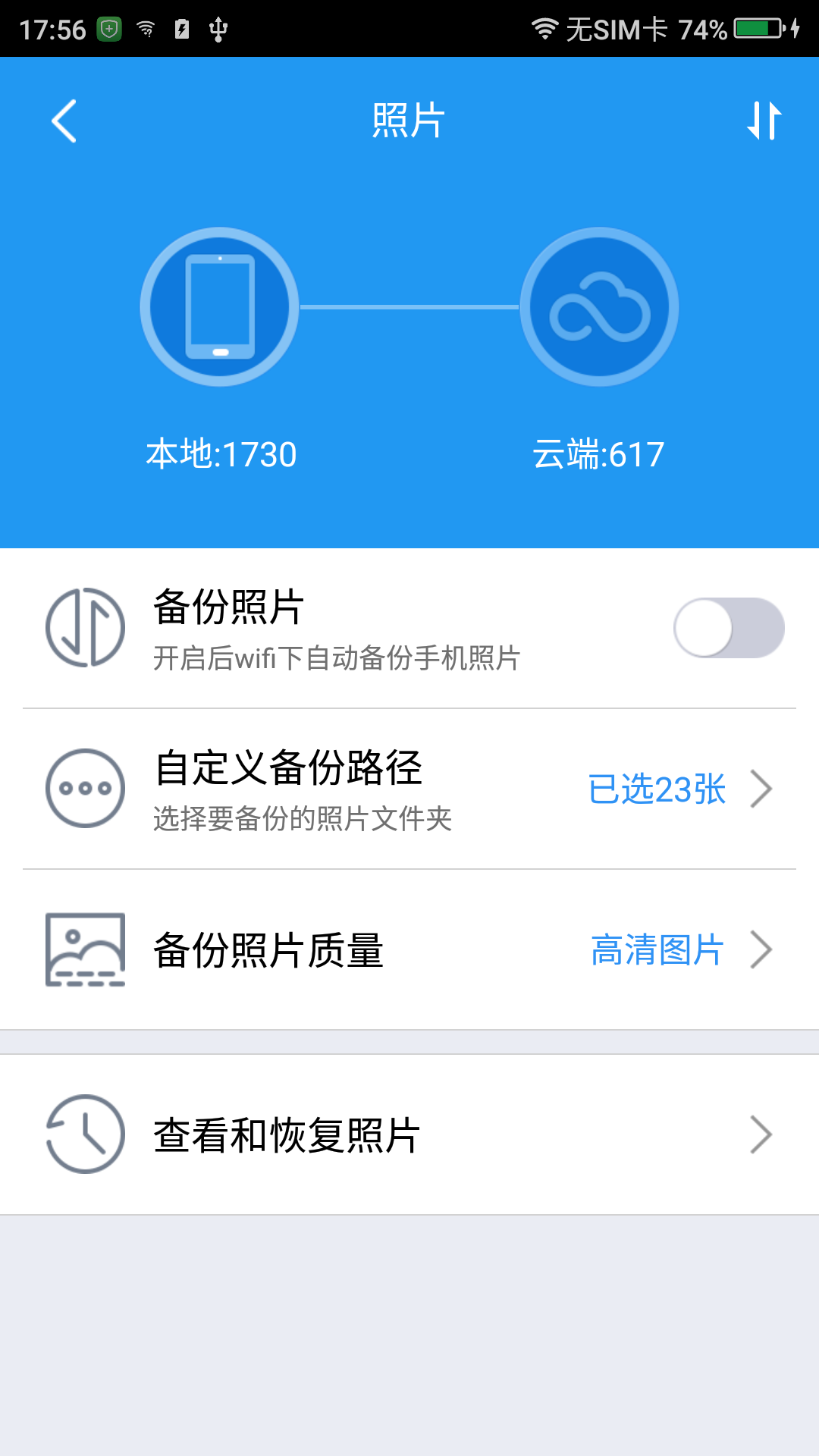
Task: Click the picture icon next to 备份照片质量
Action: coord(85,949)
